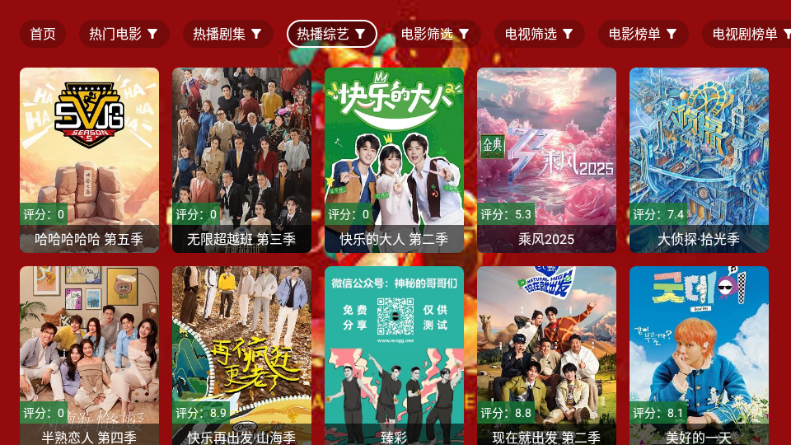
Task: Open the 美好的一天 show card
Action: 699,355
